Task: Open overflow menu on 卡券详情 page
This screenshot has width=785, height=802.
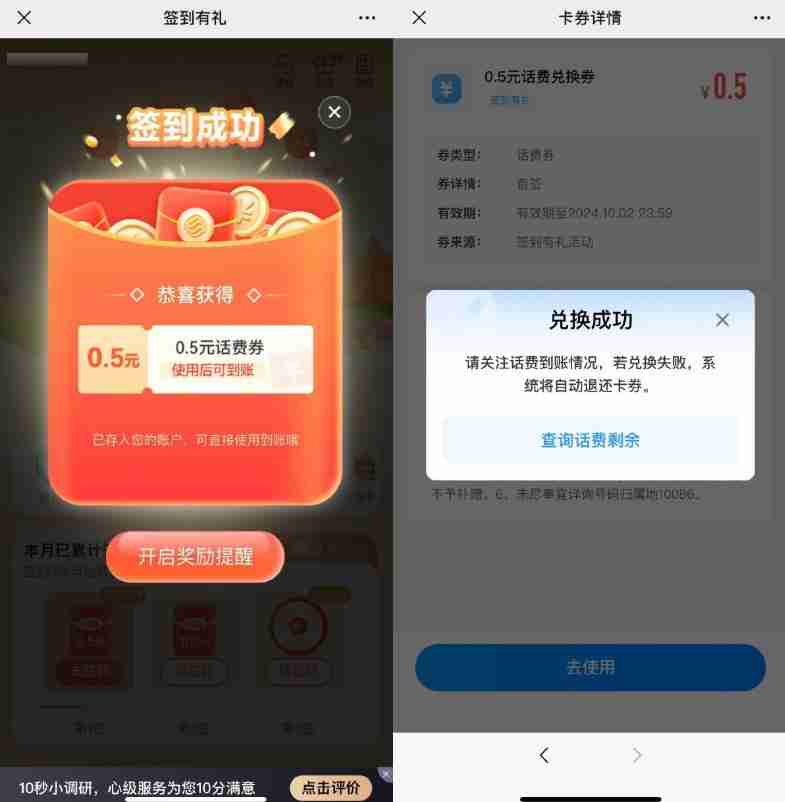Action: pyautogui.click(x=761, y=18)
